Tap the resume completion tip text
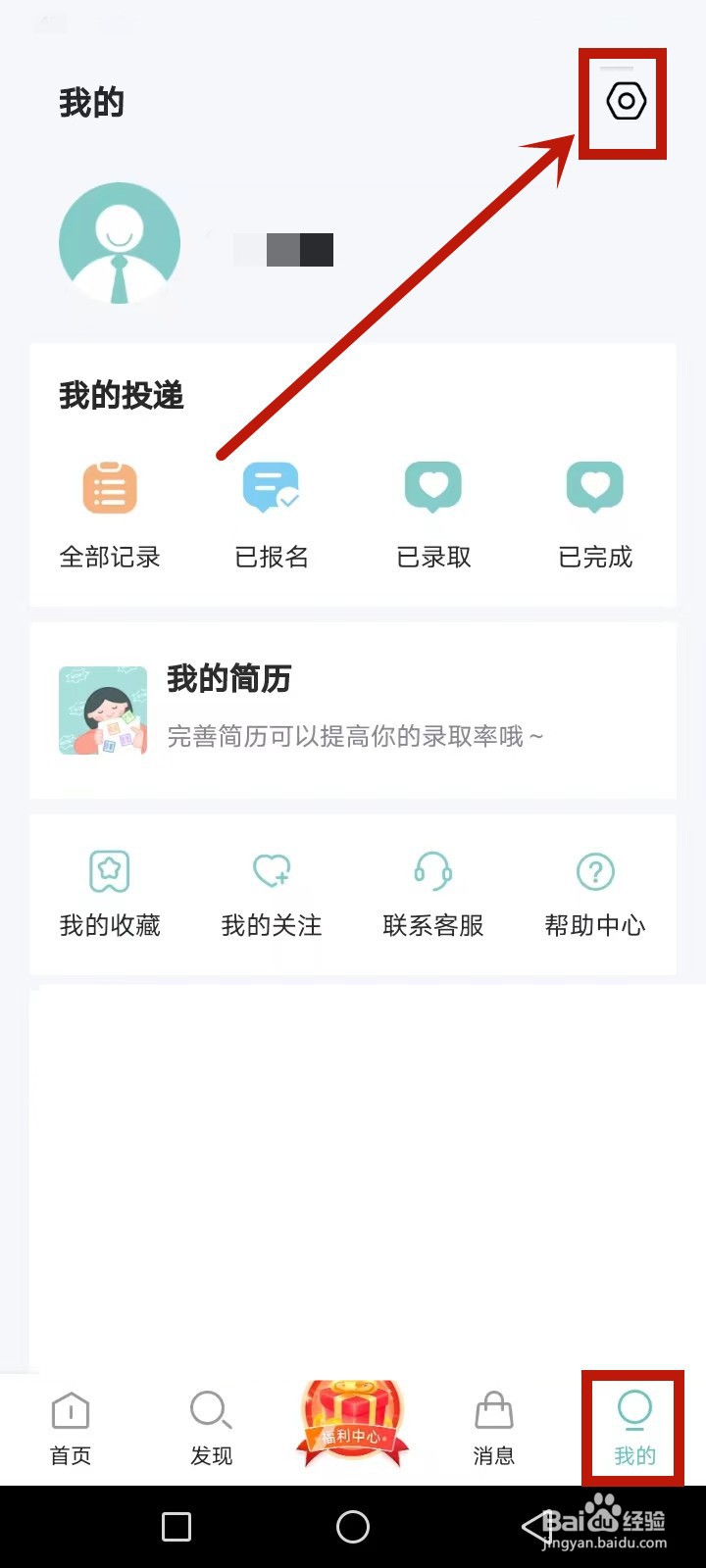 tap(355, 736)
